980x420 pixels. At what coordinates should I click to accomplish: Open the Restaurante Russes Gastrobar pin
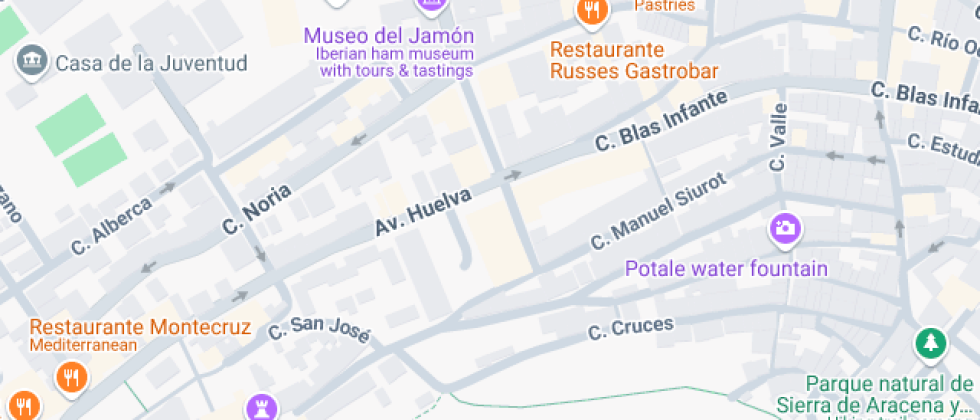592,12
